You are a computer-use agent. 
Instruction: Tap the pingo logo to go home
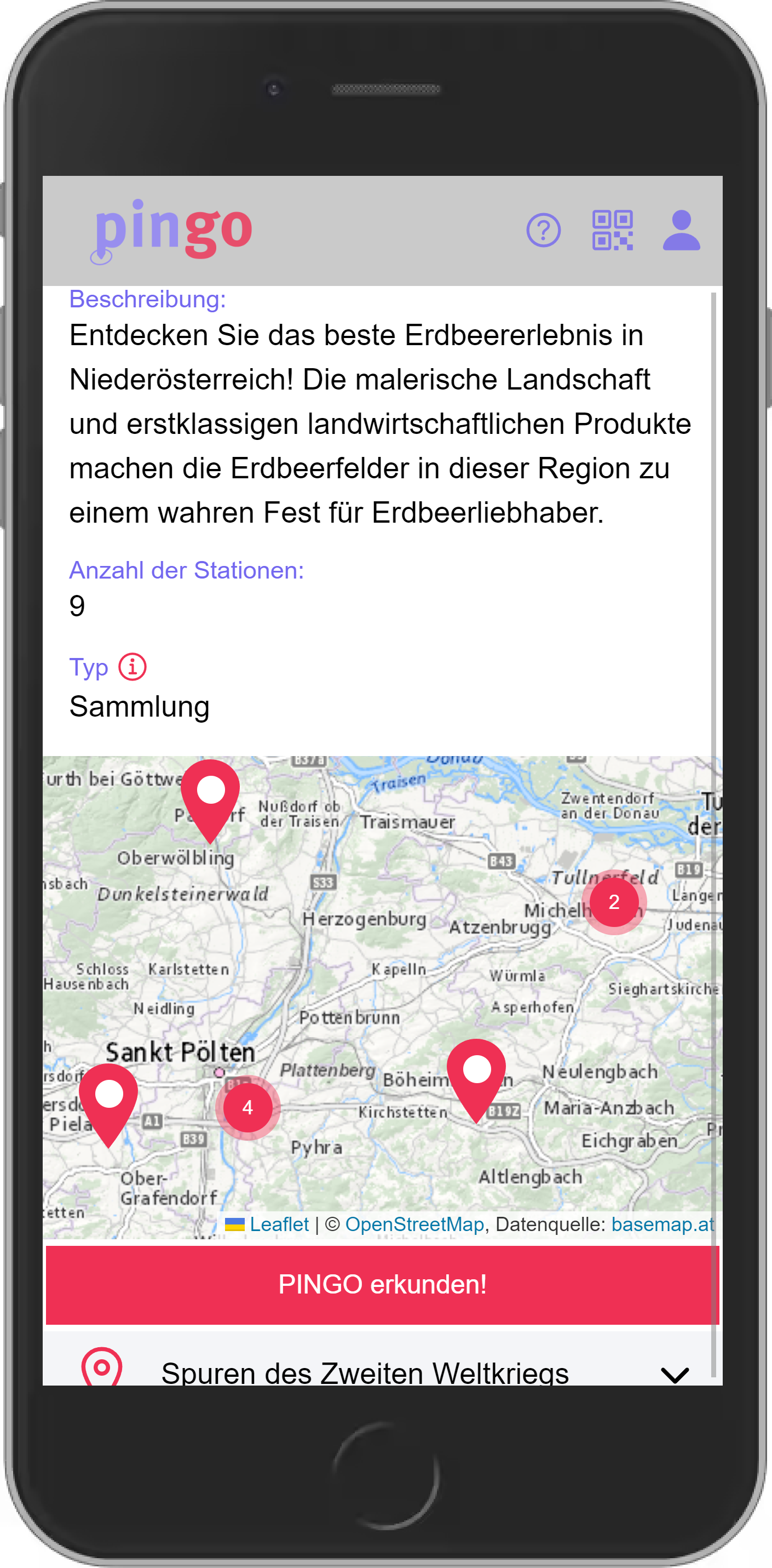171,231
